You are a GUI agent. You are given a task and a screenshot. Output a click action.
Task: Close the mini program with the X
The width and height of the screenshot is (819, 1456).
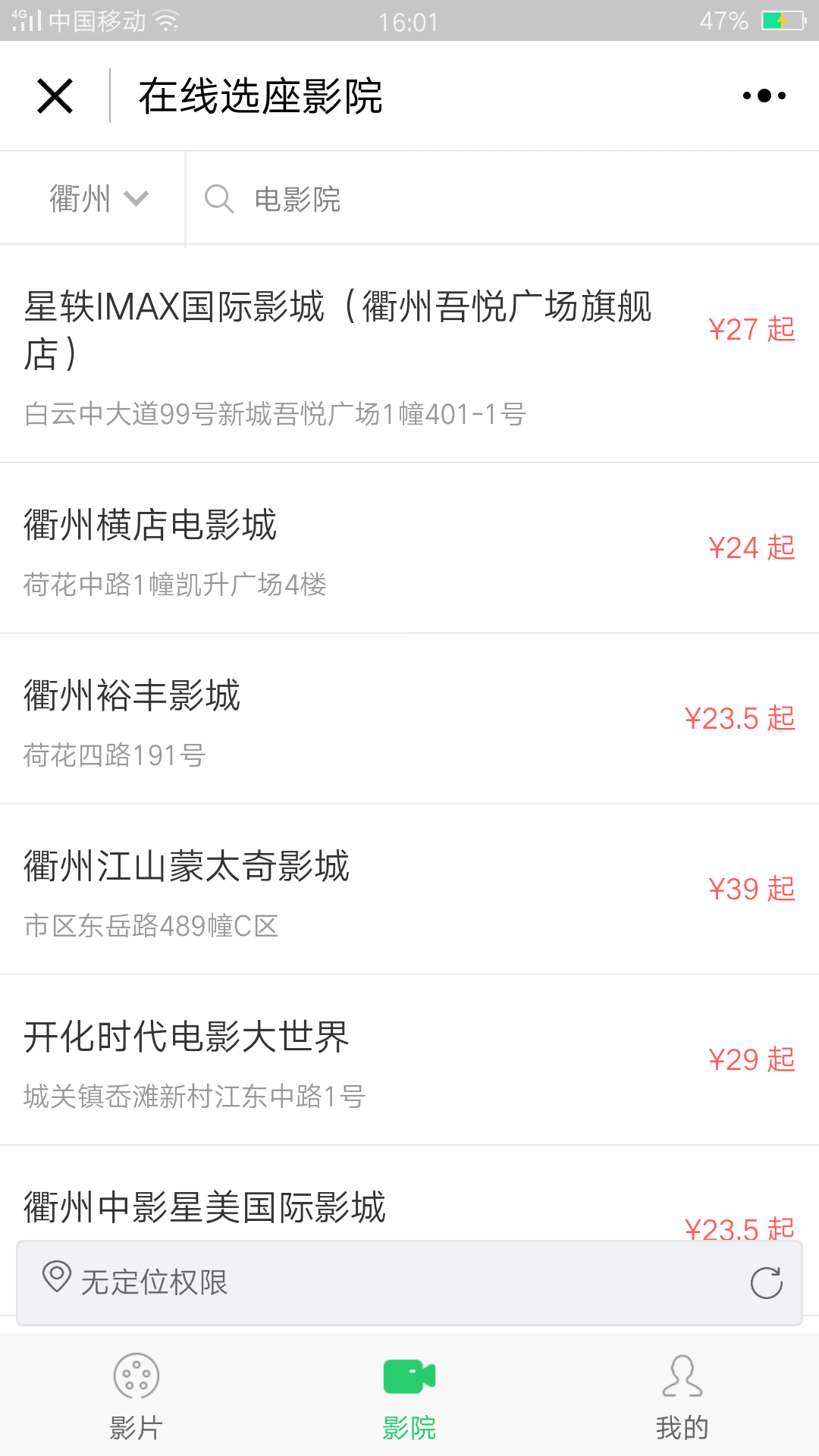[55, 96]
